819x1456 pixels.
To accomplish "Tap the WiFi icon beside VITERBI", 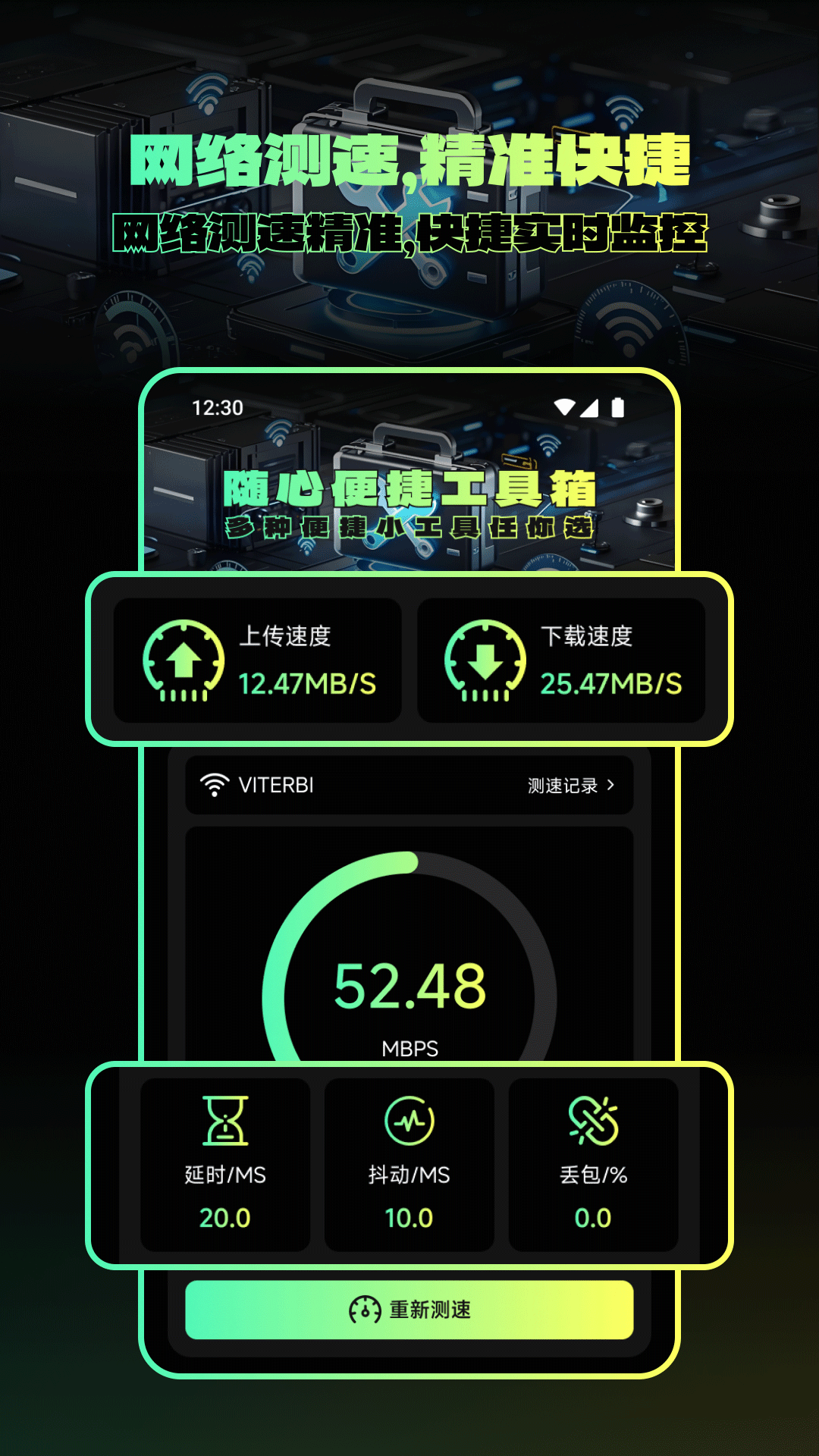I will 215,785.
